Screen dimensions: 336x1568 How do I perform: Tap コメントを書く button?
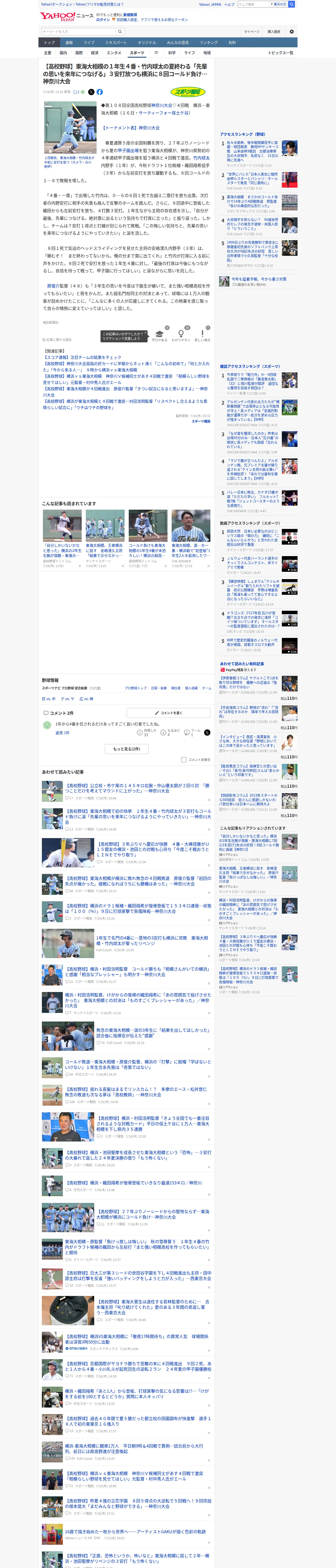pos(168,713)
